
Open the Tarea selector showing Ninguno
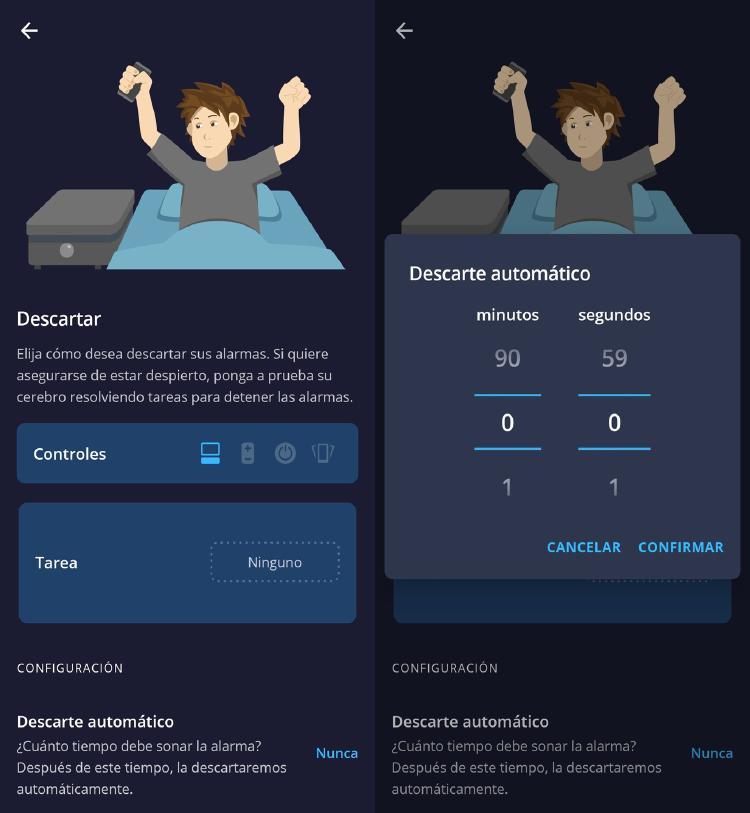tap(275, 562)
